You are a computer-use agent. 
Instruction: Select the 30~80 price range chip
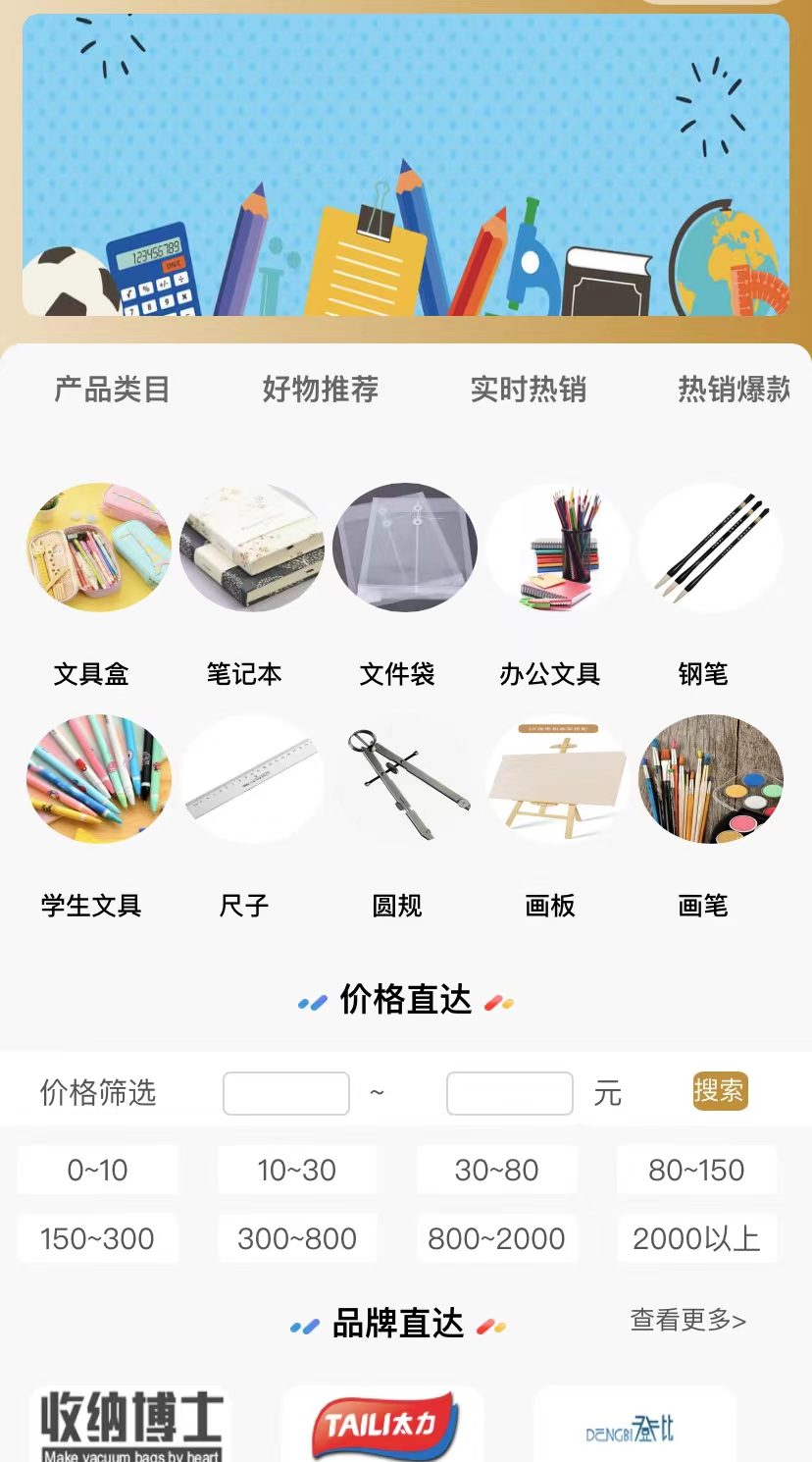click(497, 1170)
